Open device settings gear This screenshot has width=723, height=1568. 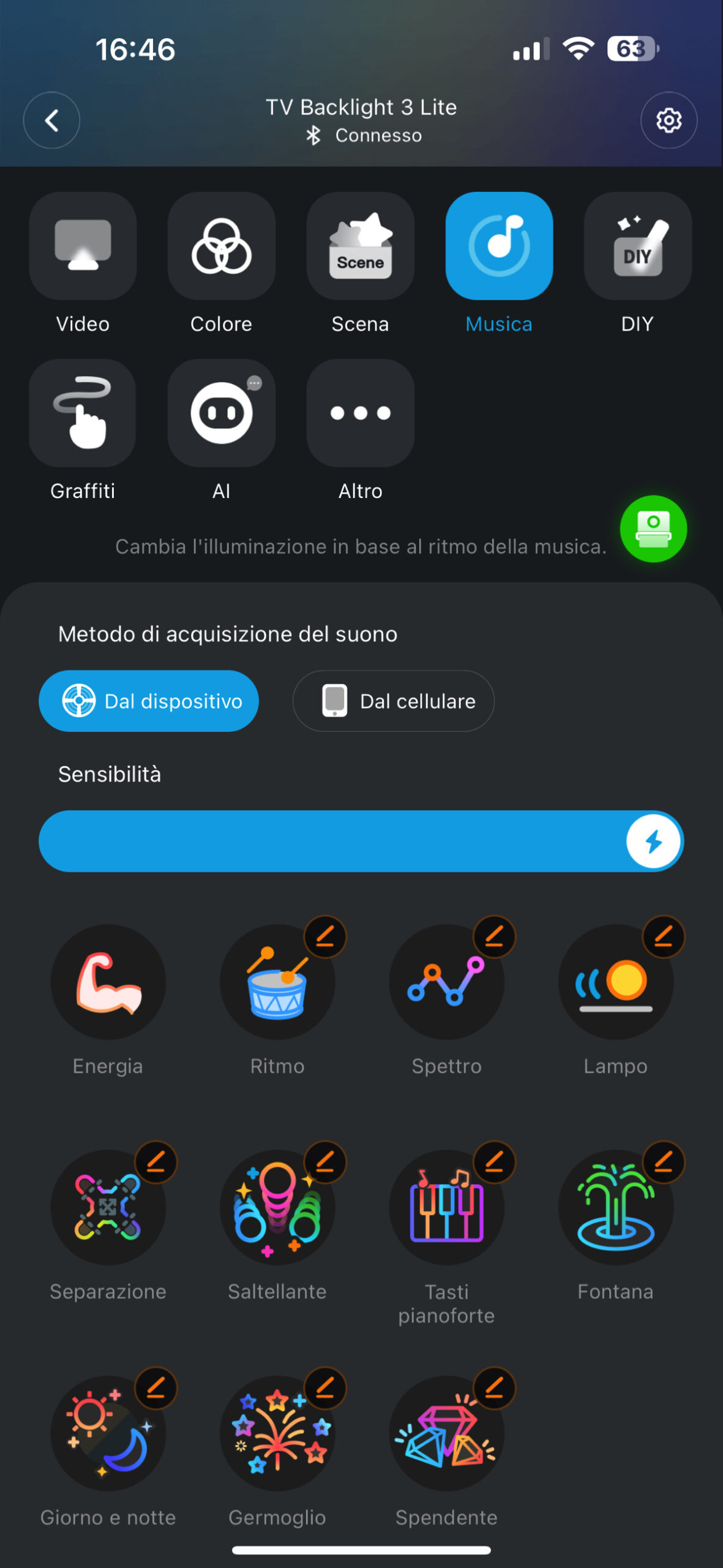click(x=669, y=120)
